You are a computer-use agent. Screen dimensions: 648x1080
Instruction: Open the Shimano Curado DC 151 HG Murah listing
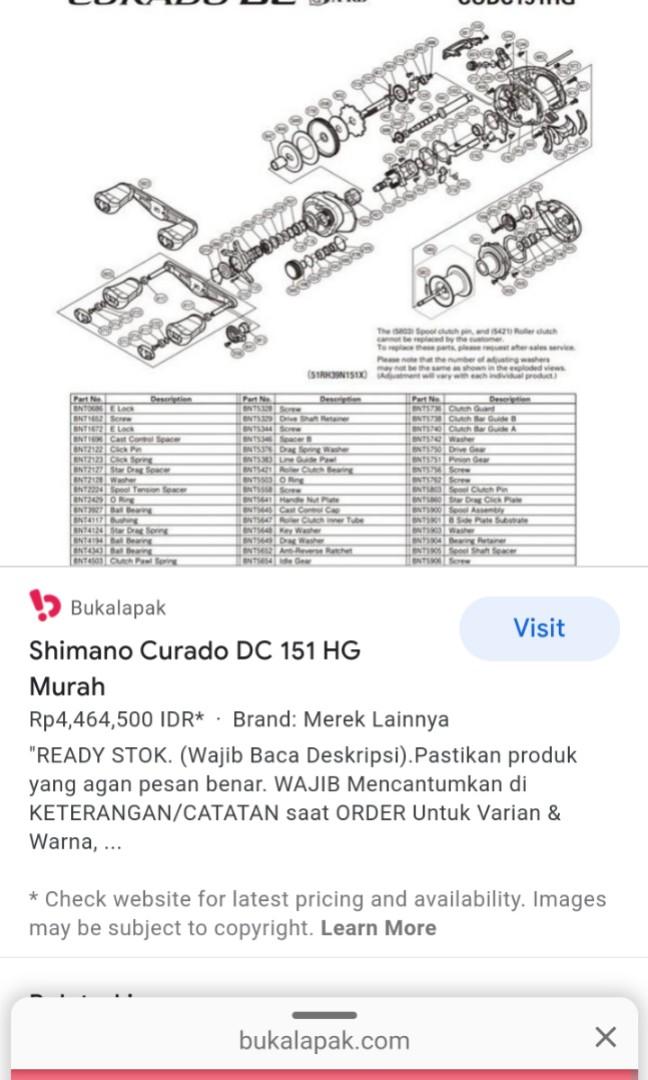(195, 668)
